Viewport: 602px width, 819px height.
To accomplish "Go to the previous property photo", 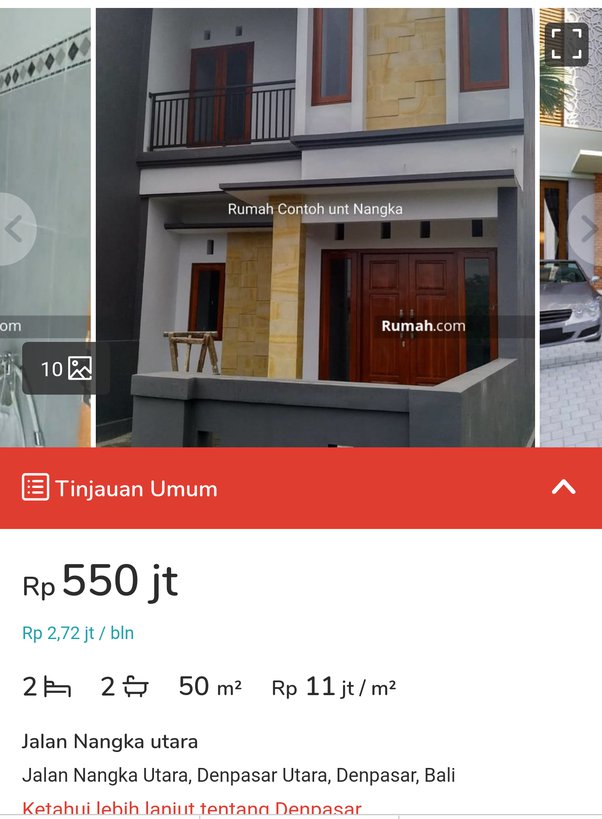I will click(x=14, y=229).
